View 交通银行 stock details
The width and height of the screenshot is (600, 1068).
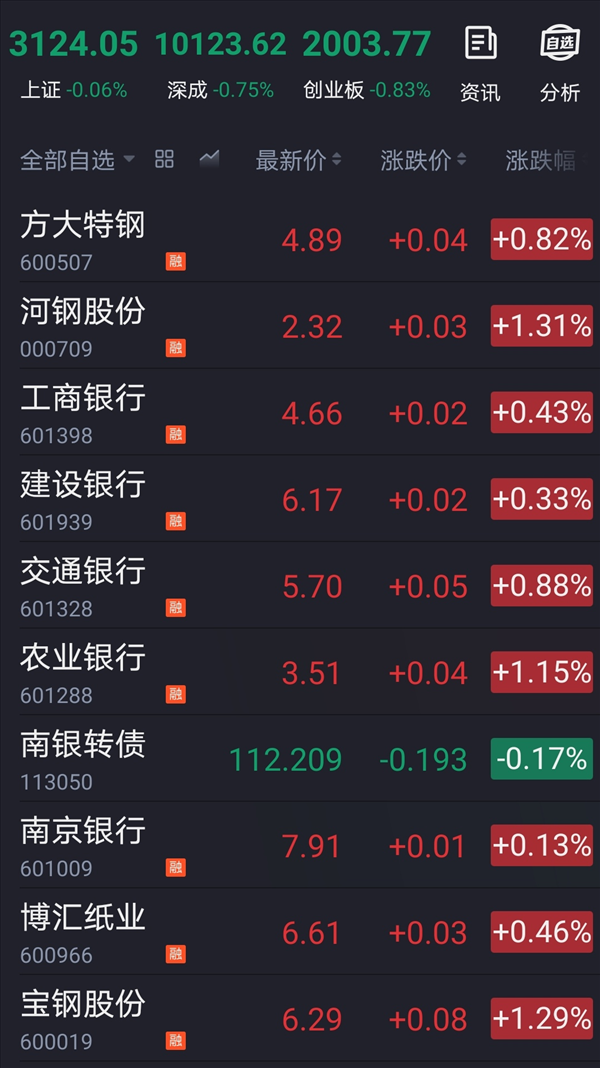(x=300, y=585)
